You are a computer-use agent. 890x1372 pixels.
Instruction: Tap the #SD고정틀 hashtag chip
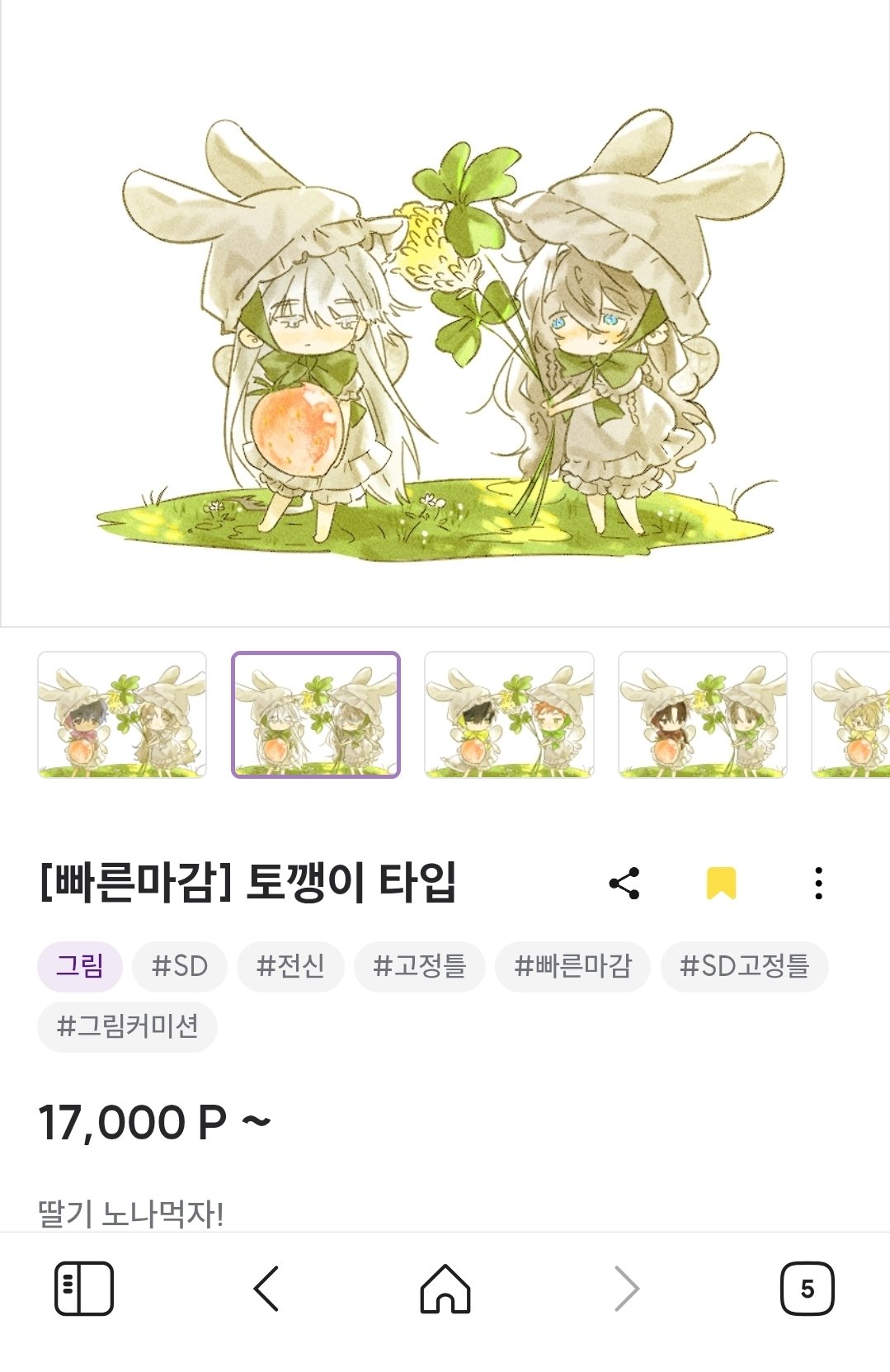(744, 966)
